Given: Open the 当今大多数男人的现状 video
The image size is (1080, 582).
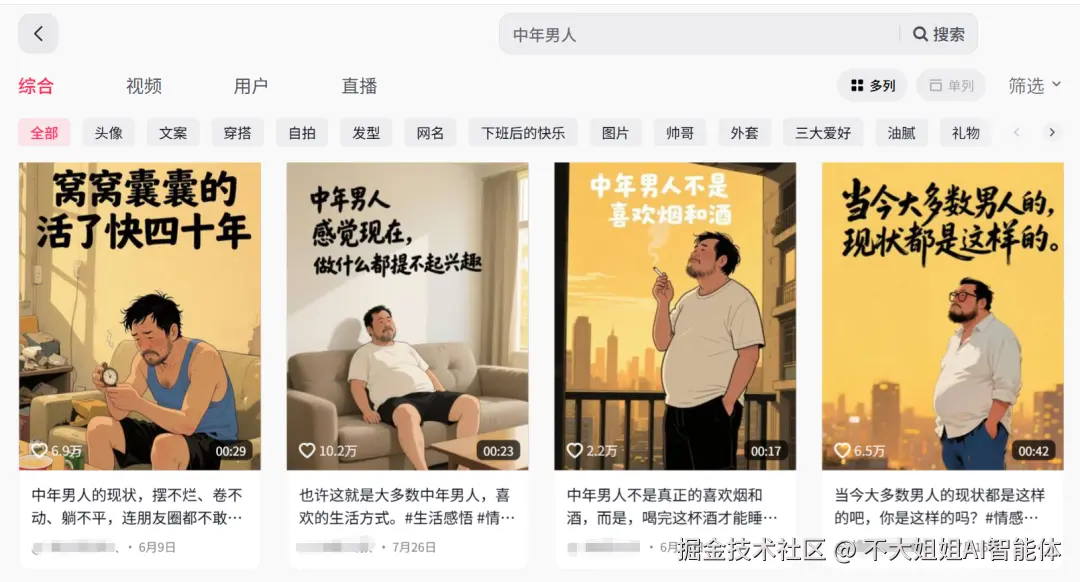Looking at the screenshot, I should 942,315.
